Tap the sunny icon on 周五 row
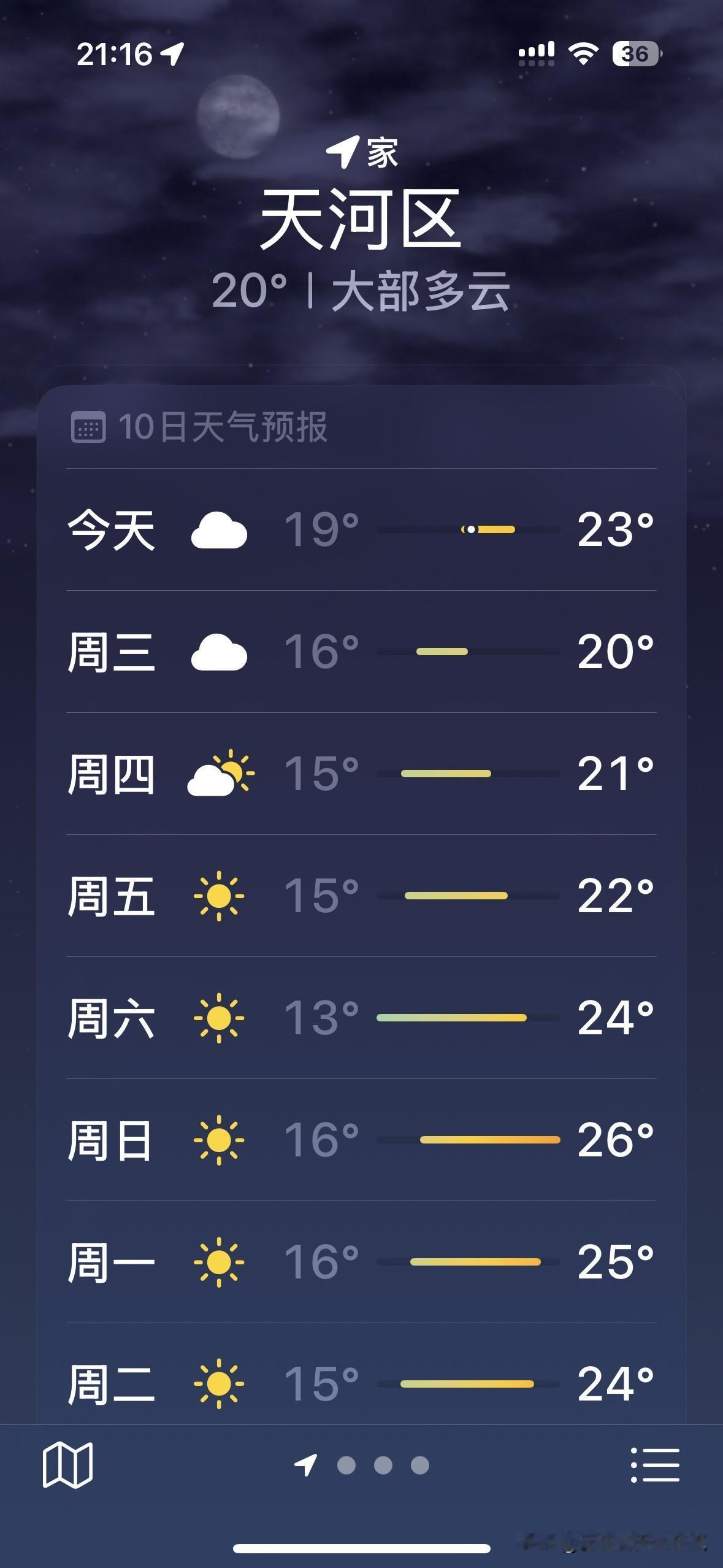 pos(221,896)
